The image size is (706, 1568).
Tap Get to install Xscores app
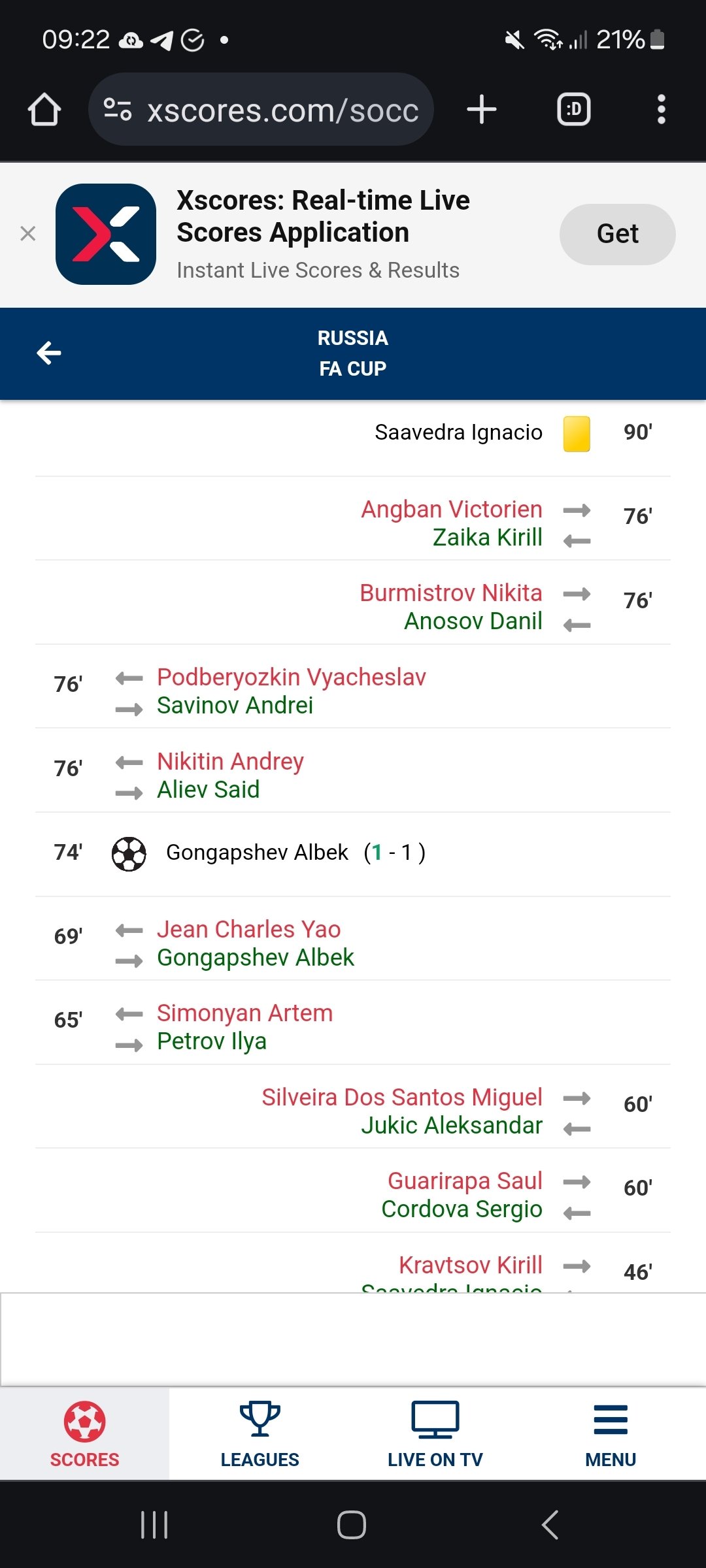pyautogui.click(x=617, y=234)
